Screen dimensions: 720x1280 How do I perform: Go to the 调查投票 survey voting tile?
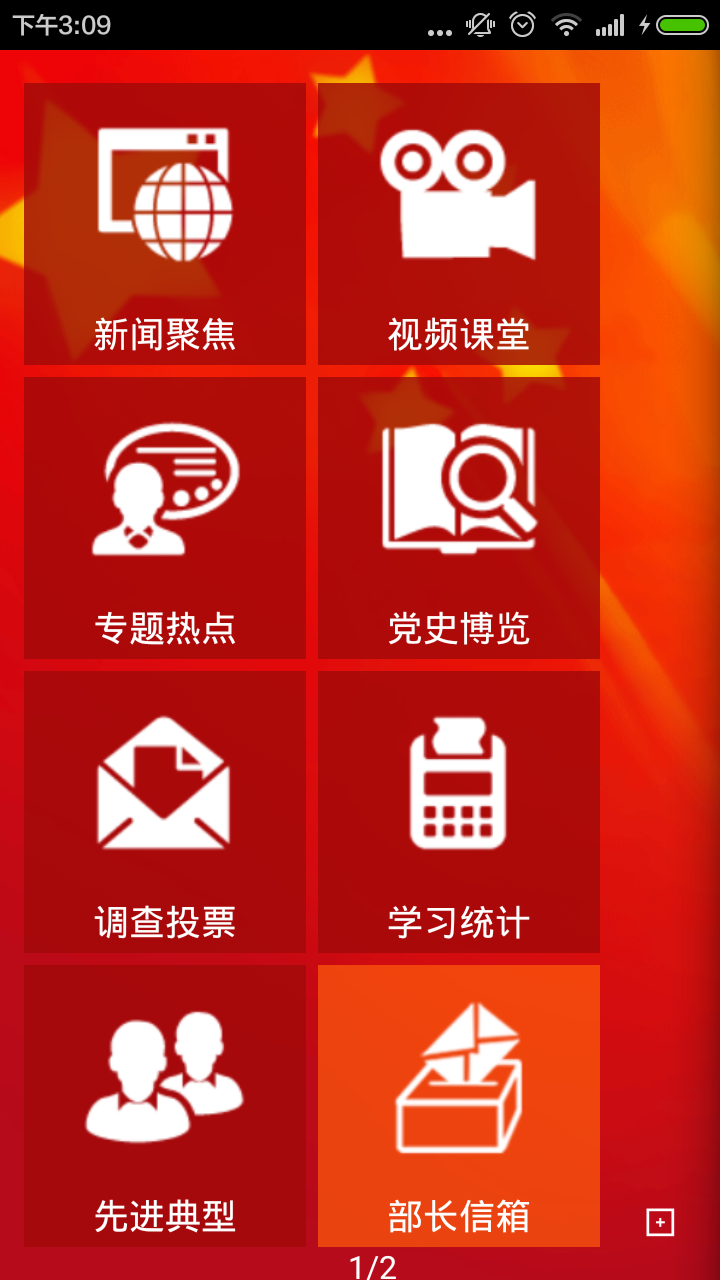165,812
